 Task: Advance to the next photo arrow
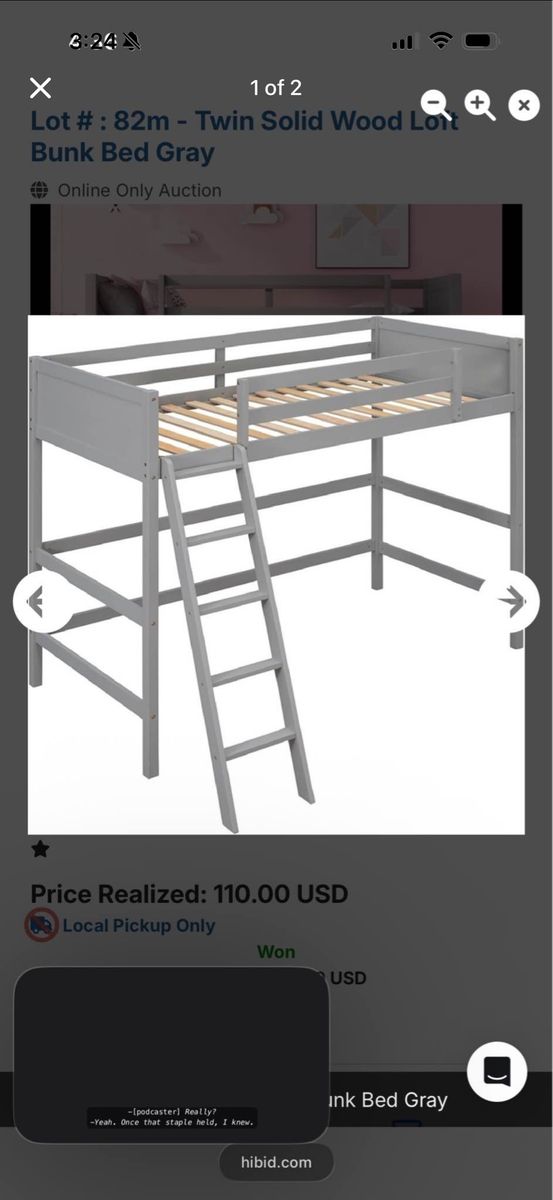coord(509,601)
